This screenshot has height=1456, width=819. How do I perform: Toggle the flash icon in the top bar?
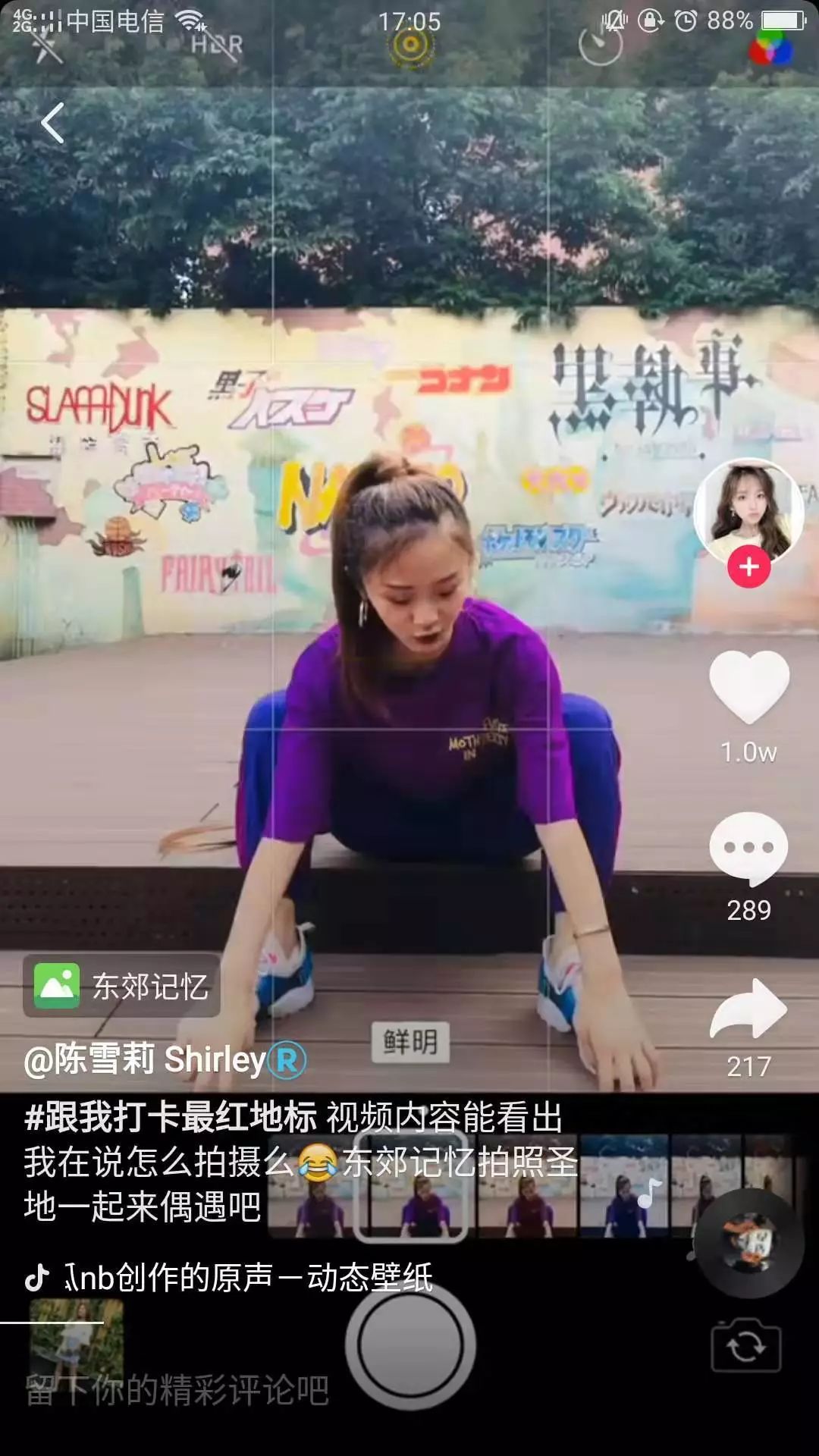pos(47,45)
